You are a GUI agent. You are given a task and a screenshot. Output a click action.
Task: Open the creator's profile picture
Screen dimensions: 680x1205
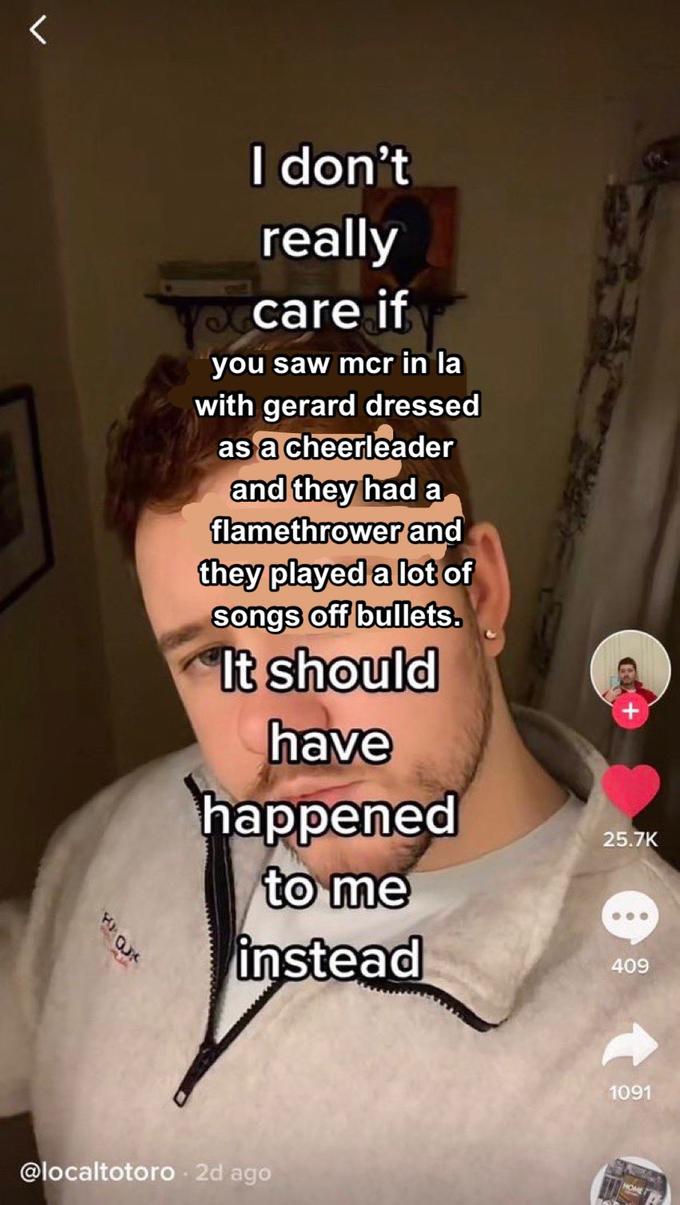click(630, 667)
